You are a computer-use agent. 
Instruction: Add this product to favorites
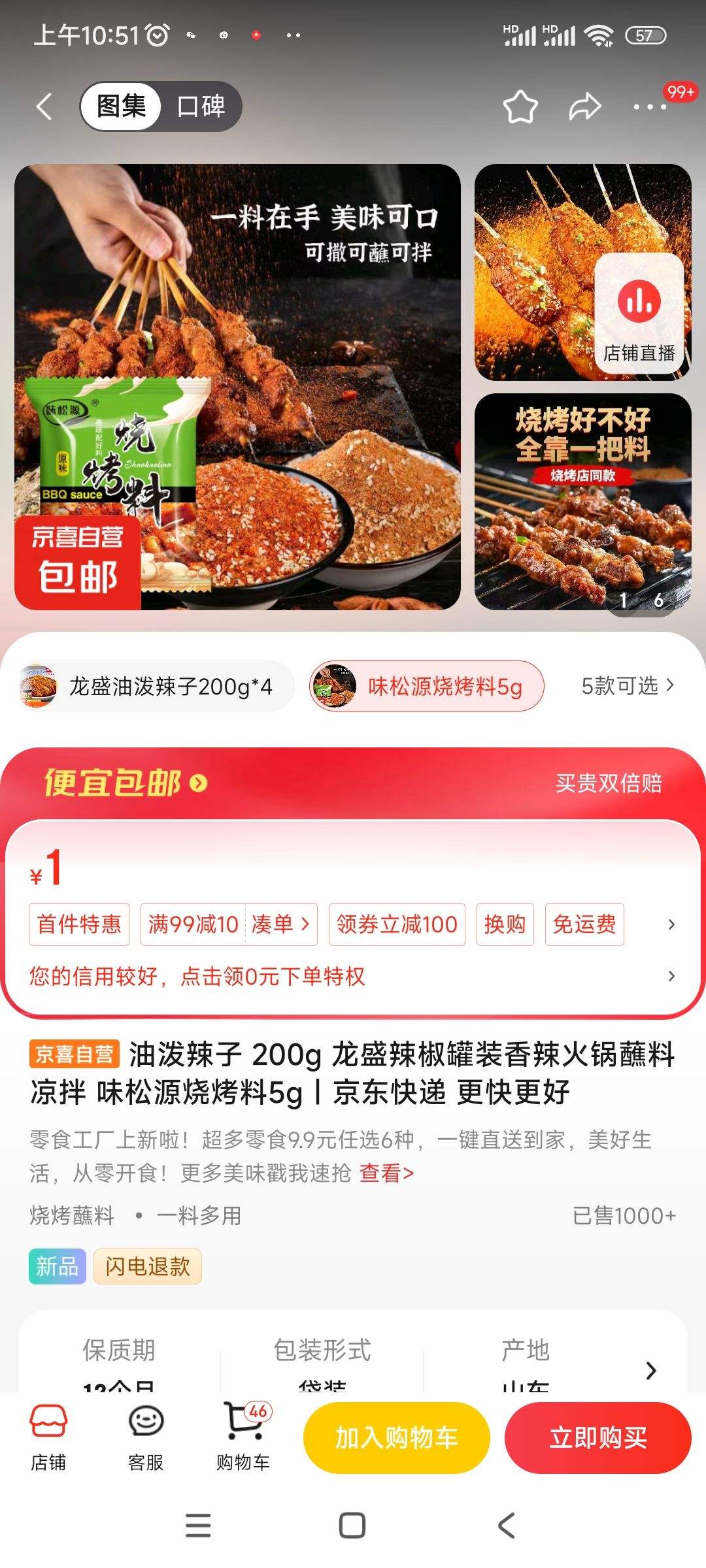[520, 107]
